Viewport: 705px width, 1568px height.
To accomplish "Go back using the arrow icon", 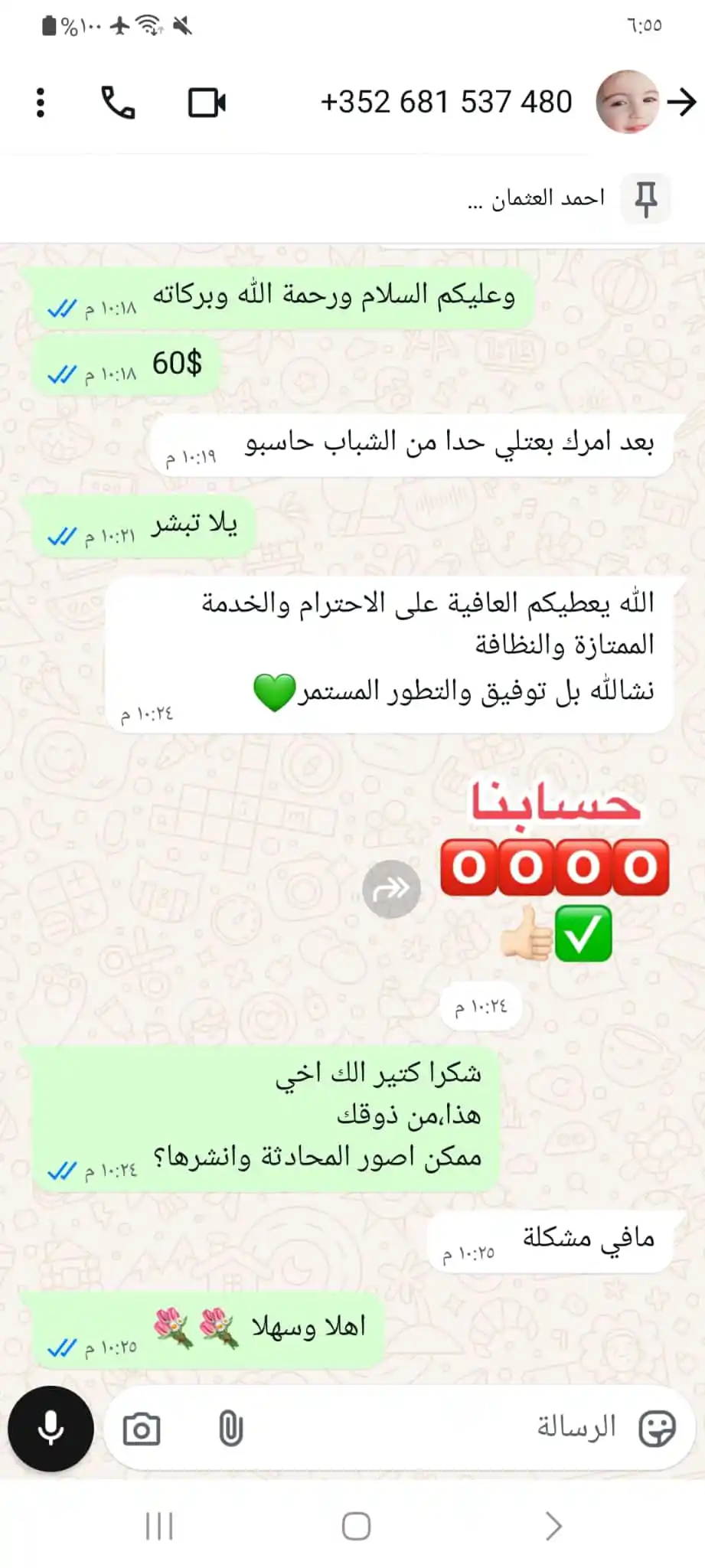I will [x=681, y=102].
